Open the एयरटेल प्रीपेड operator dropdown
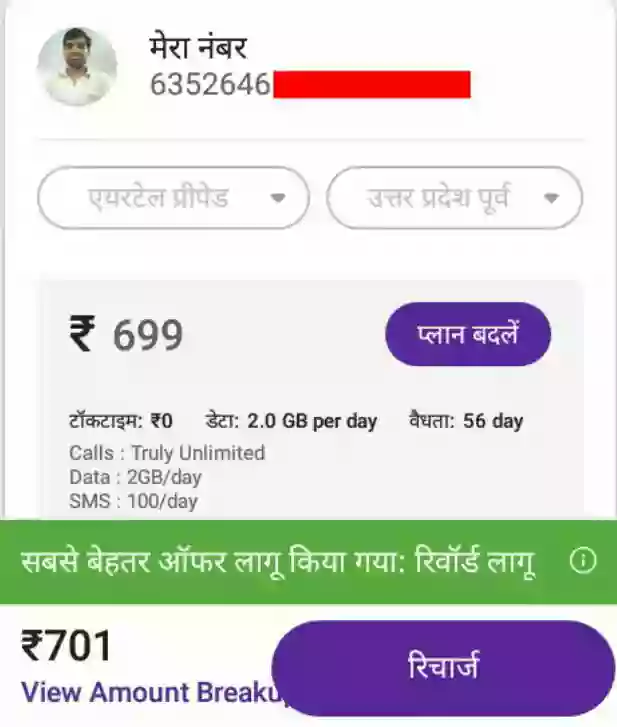 [x=173, y=198]
